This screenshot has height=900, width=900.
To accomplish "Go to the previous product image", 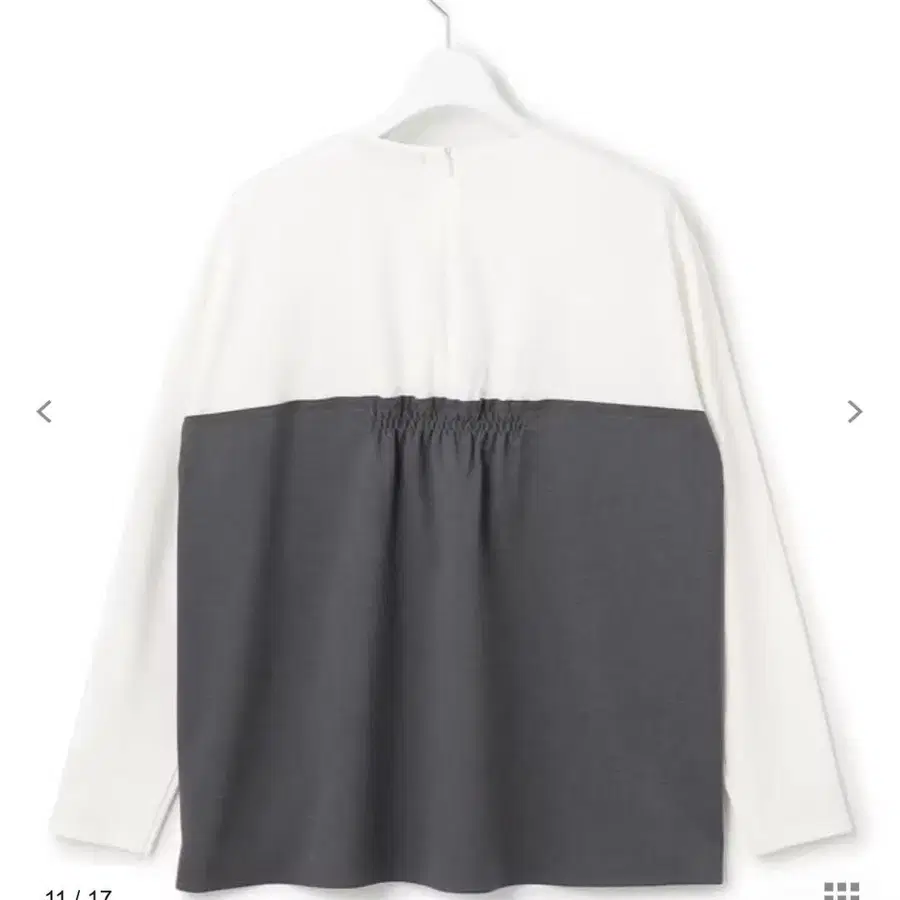I will click(x=44, y=411).
